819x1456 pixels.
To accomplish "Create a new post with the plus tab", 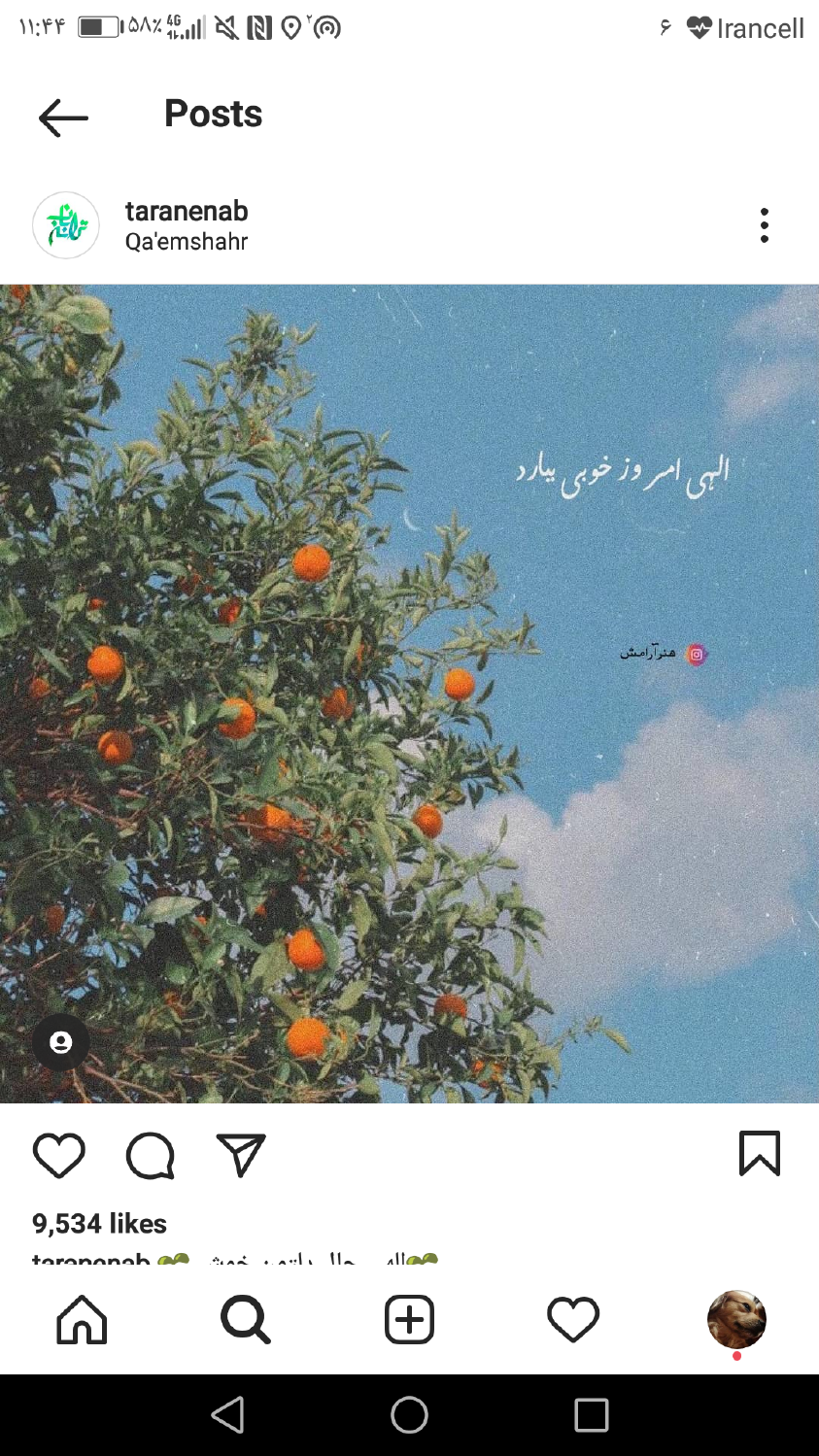I will (x=409, y=1320).
